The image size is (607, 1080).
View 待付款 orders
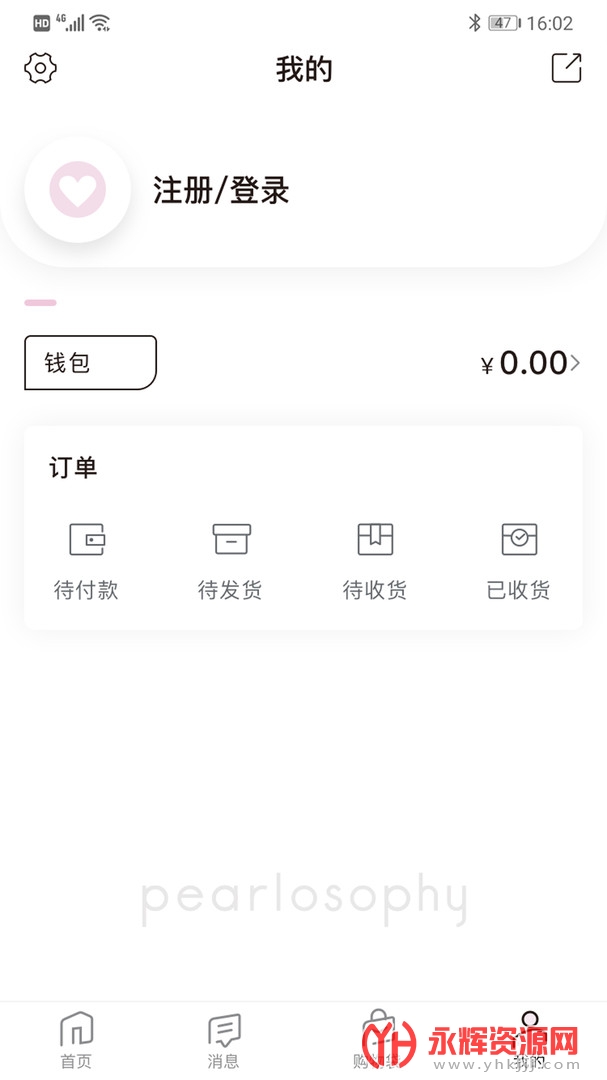coord(87,560)
